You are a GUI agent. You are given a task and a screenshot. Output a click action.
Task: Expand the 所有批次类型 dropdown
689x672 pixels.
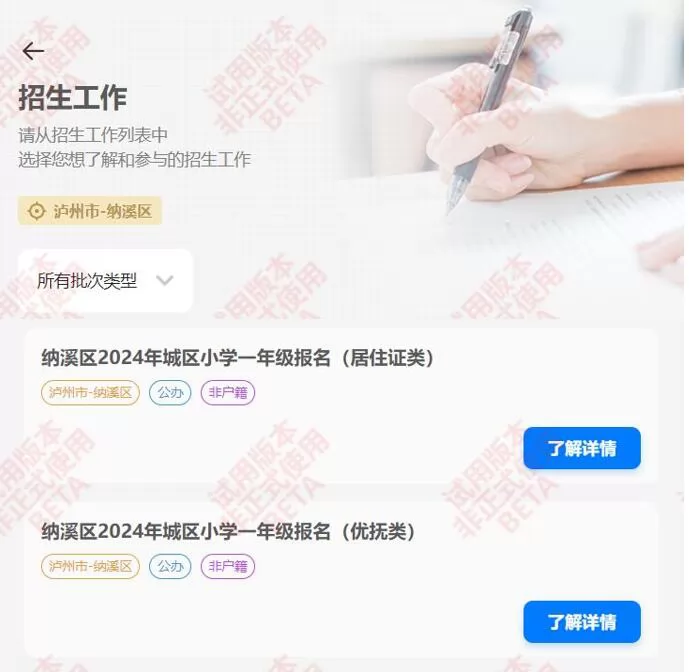(105, 281)
